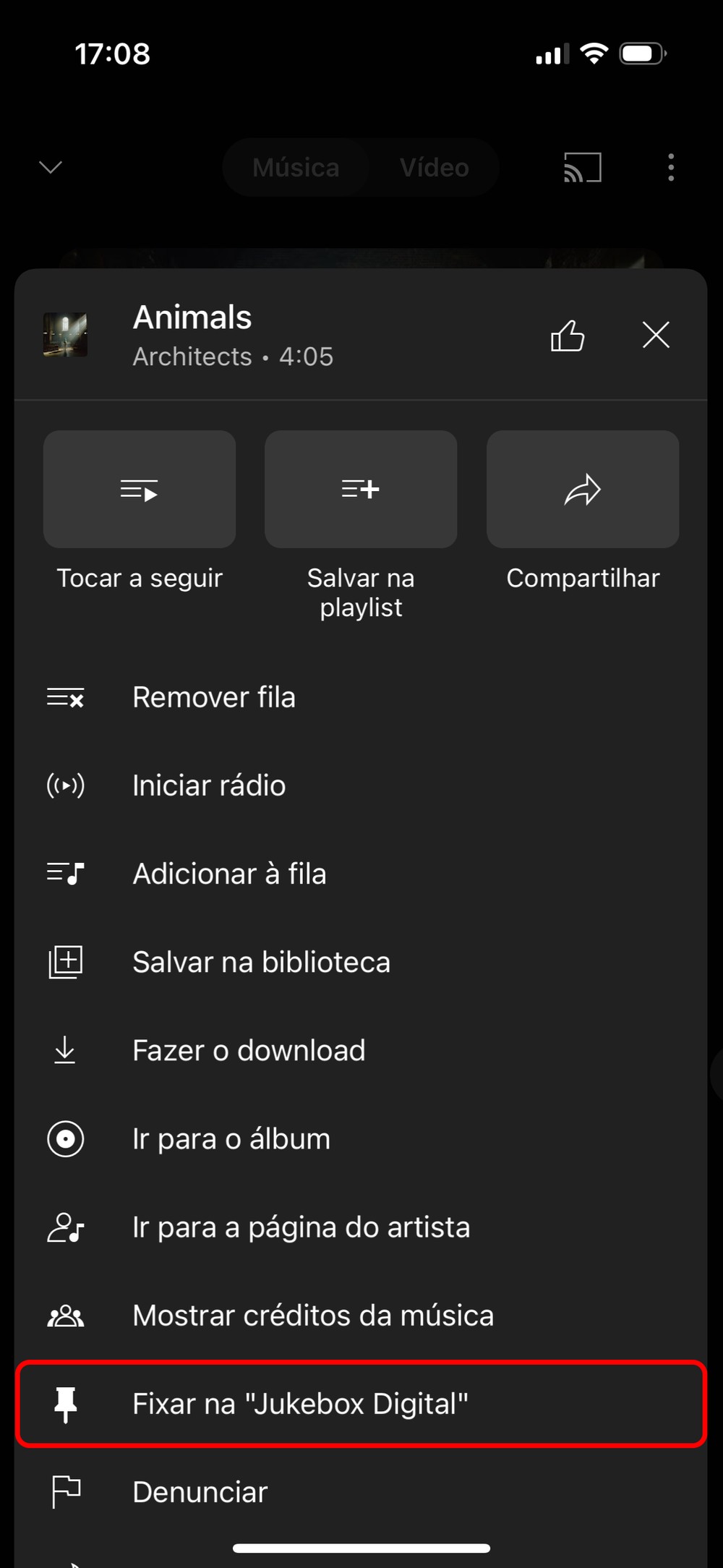Open Mostrar créditos da música
The width and height of the screenshot is (723, 1568).
(313, 1316)
